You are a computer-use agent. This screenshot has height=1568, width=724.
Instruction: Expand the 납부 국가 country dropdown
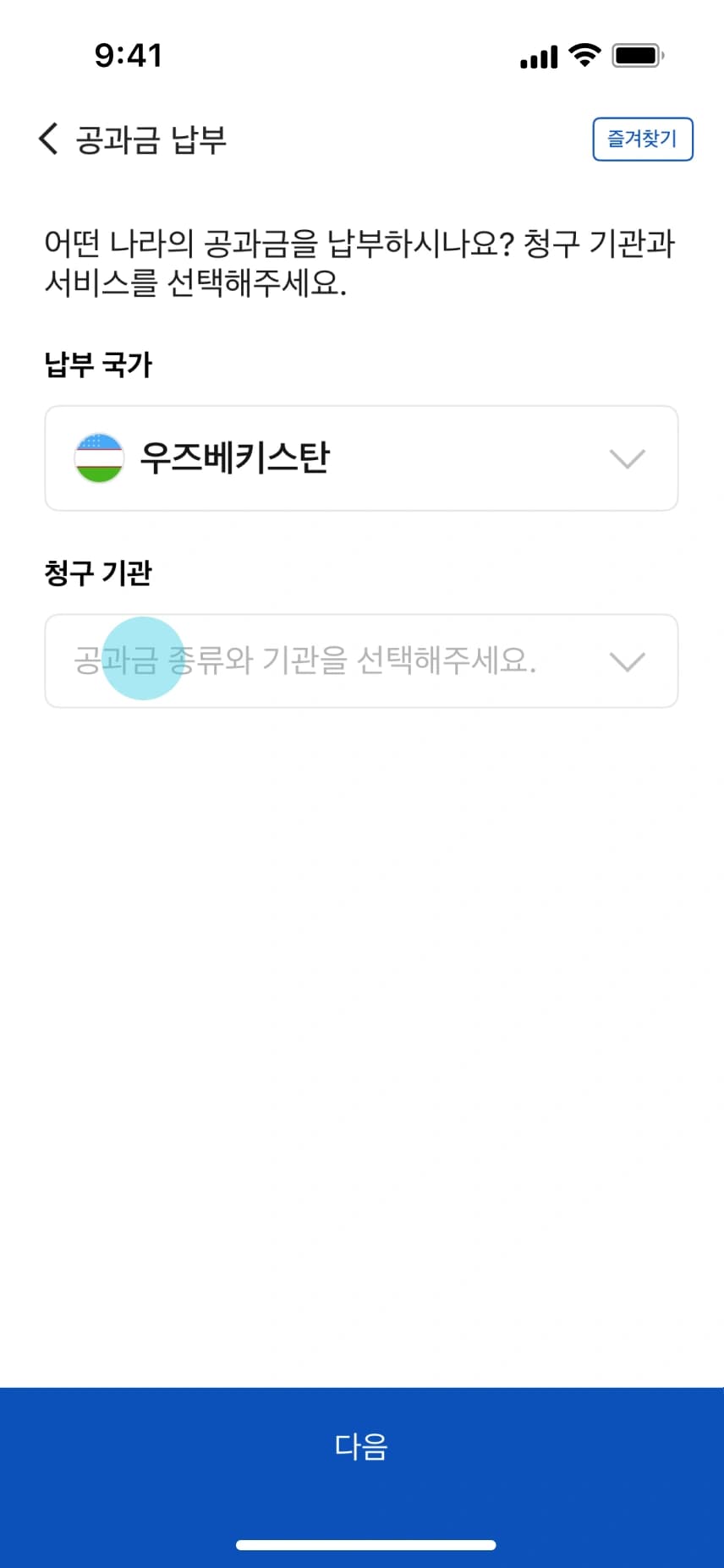click(x=361, y=458)
